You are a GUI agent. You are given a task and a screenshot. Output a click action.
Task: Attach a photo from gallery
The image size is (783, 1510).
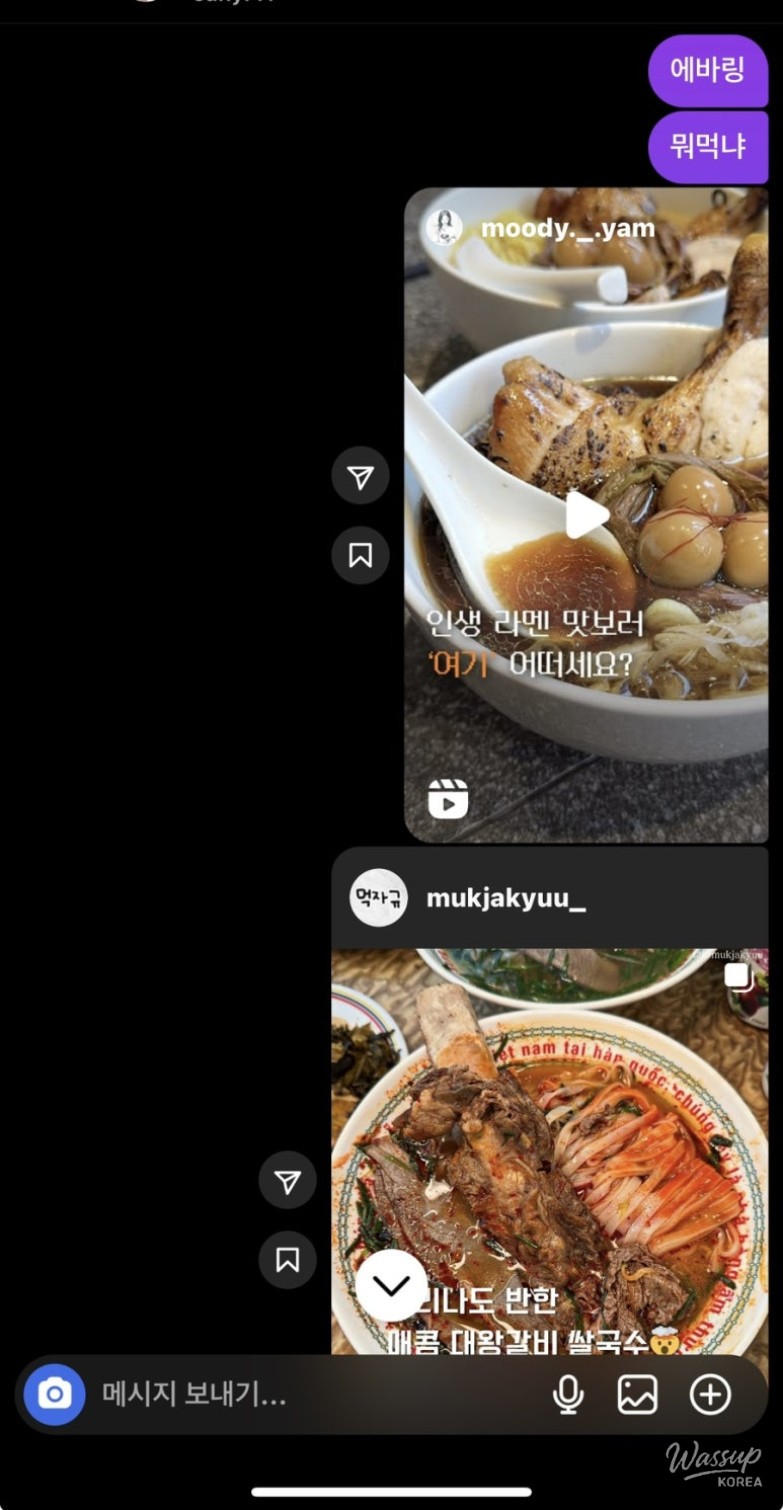[637, 1394]
